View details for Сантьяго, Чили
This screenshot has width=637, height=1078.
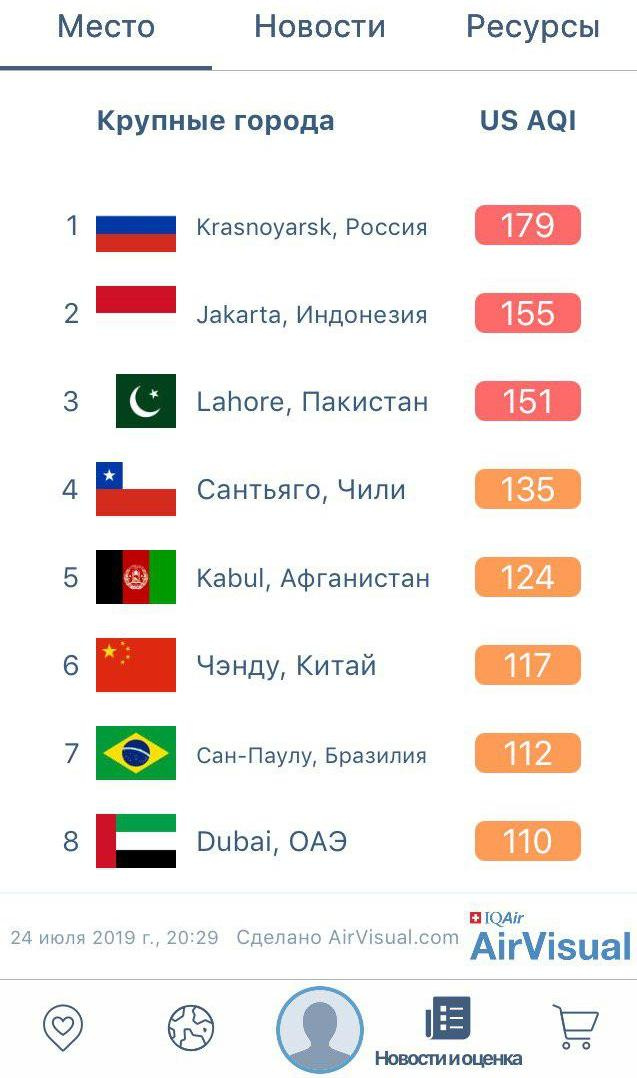tap(301, 490)
